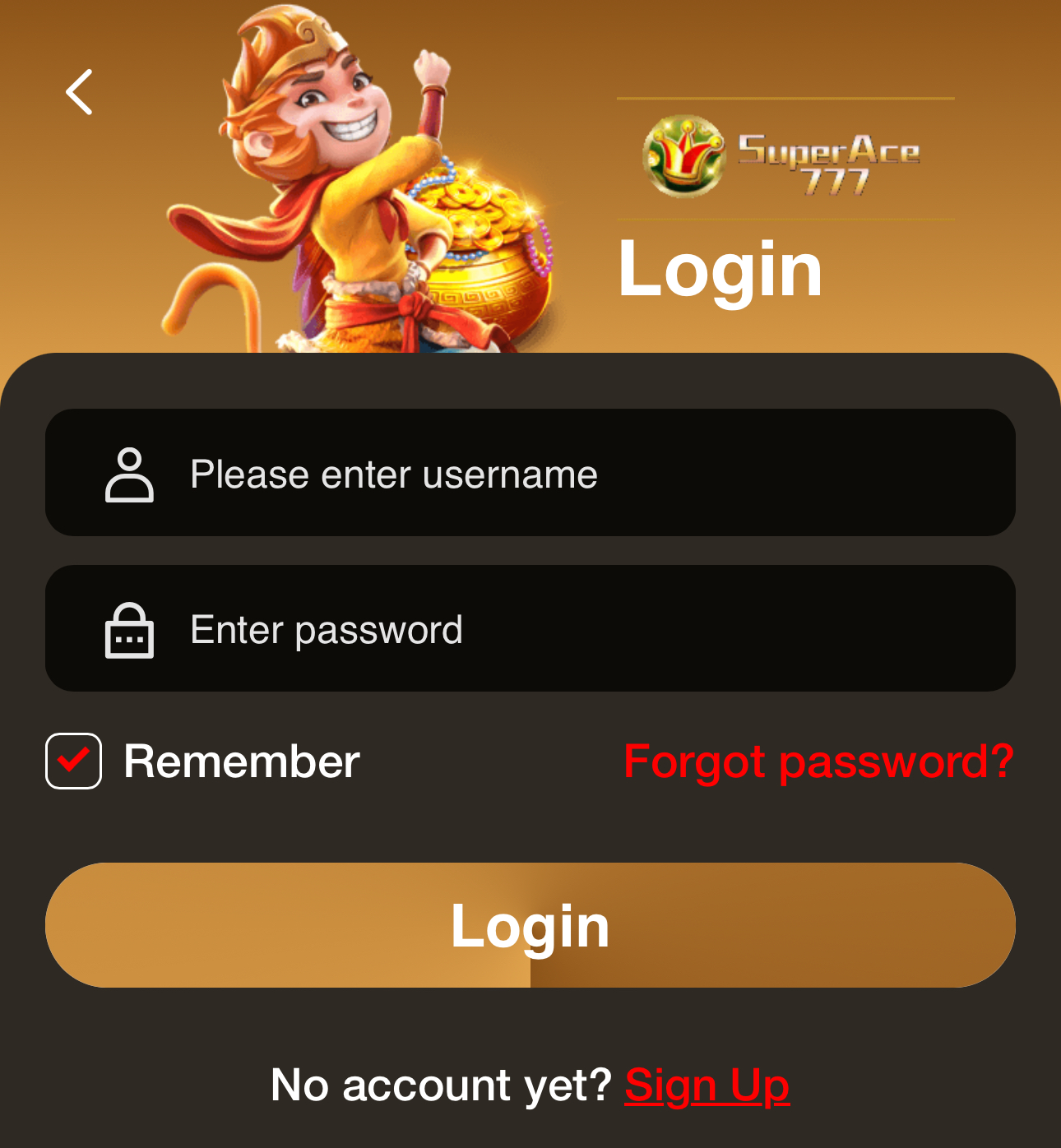Tap the wide Login button
Viewport: 1061px width, 1148px height.
click(x=530, y=925)
